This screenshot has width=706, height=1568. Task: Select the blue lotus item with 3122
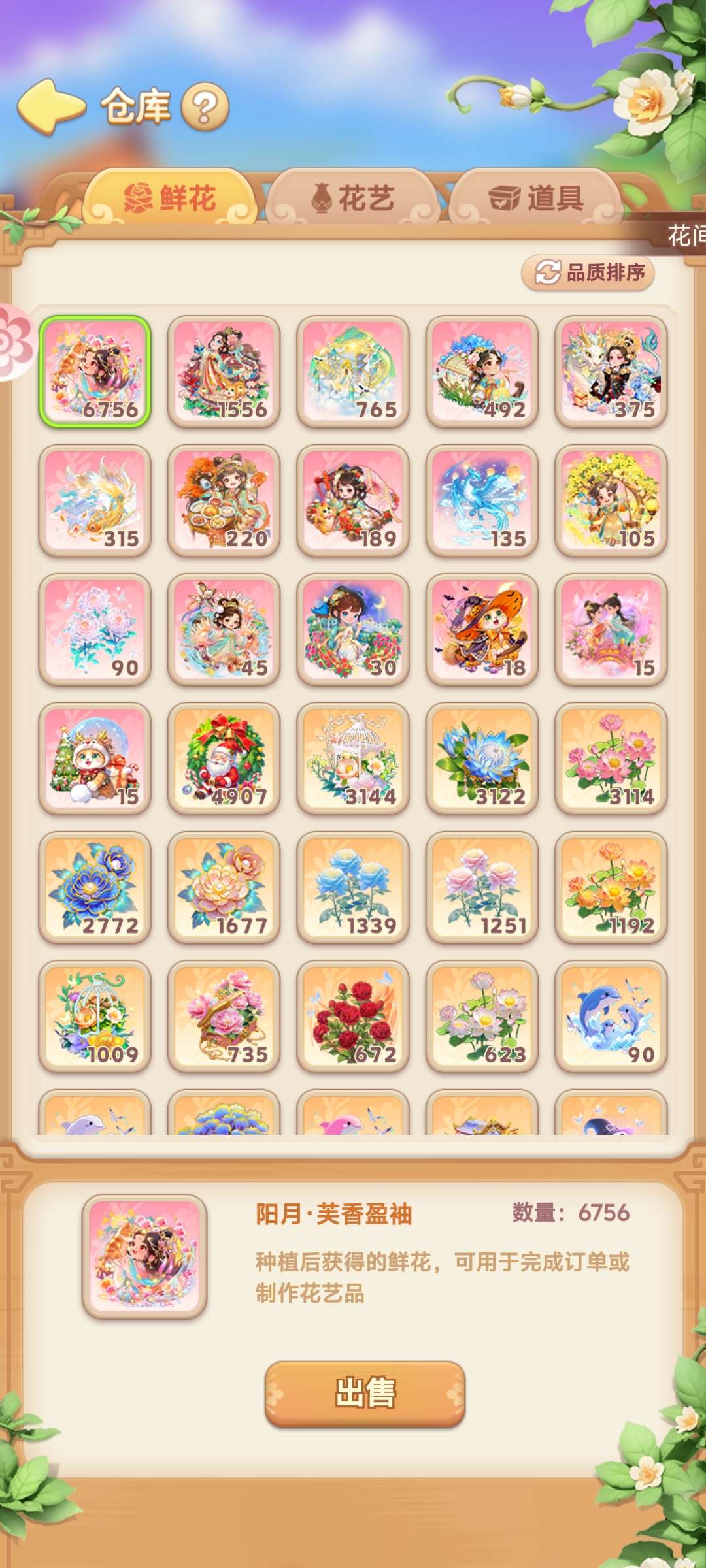coord(482,759)
